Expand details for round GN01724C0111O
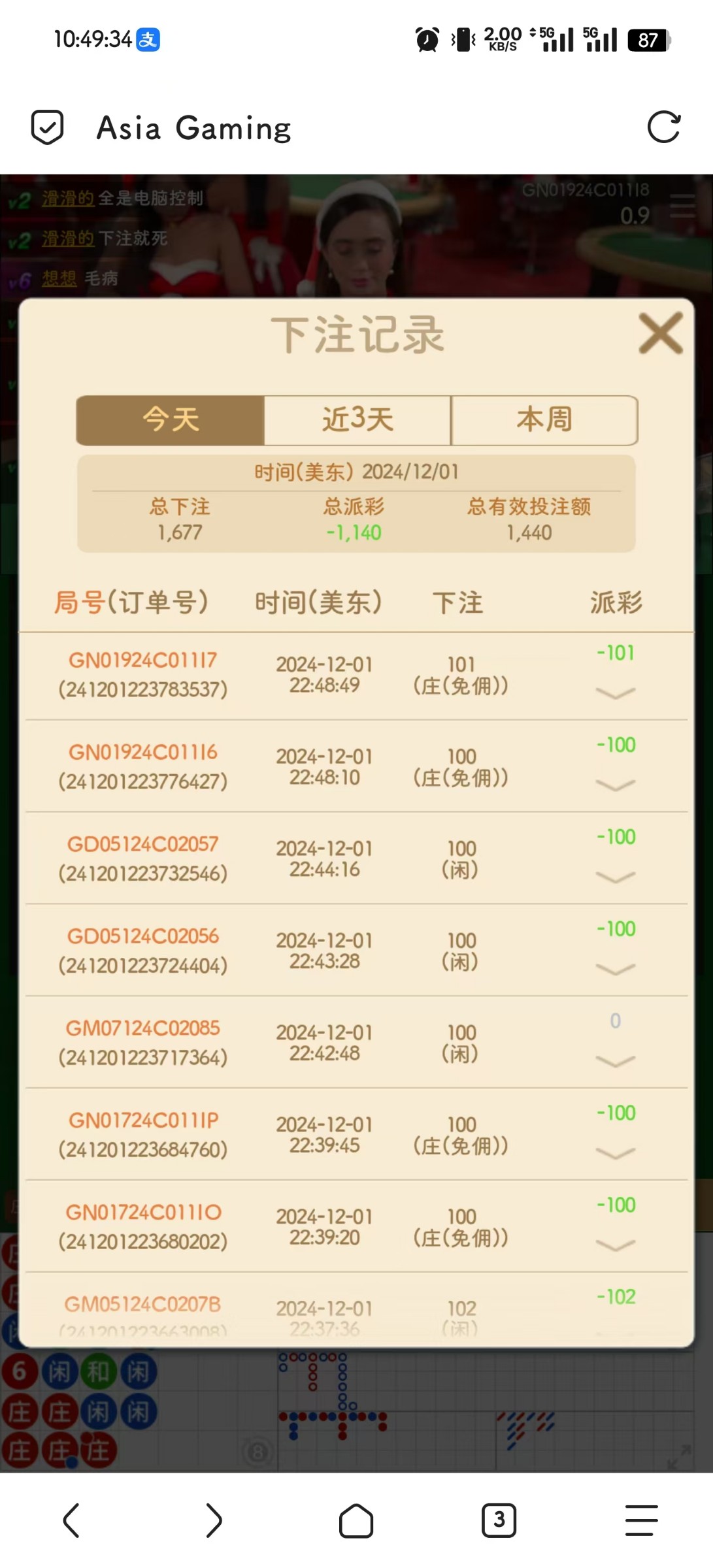This screenshot has width=713, height=1568. tap(615, 1246)
